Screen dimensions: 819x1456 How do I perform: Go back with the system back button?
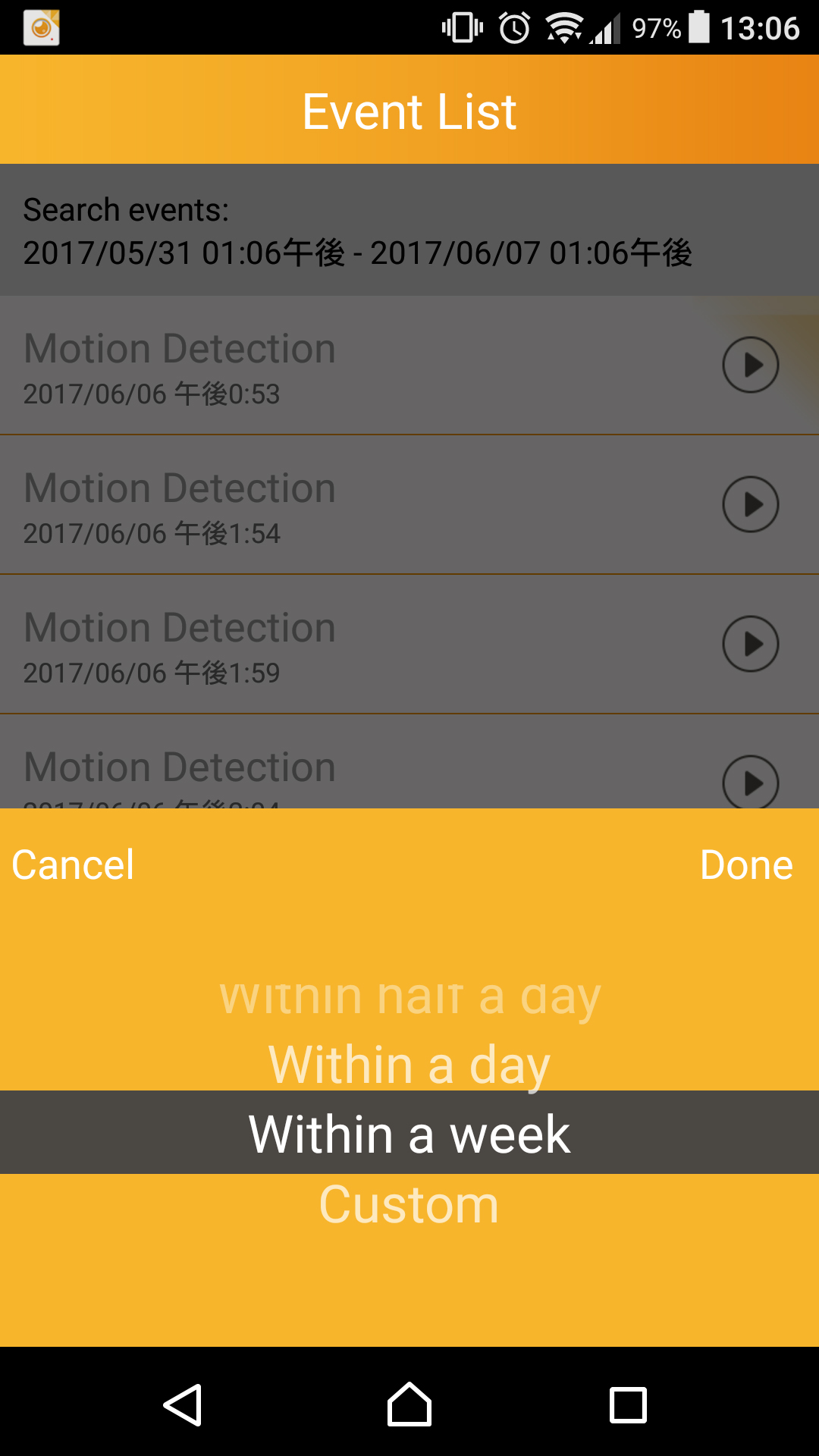coord(183,1405)
